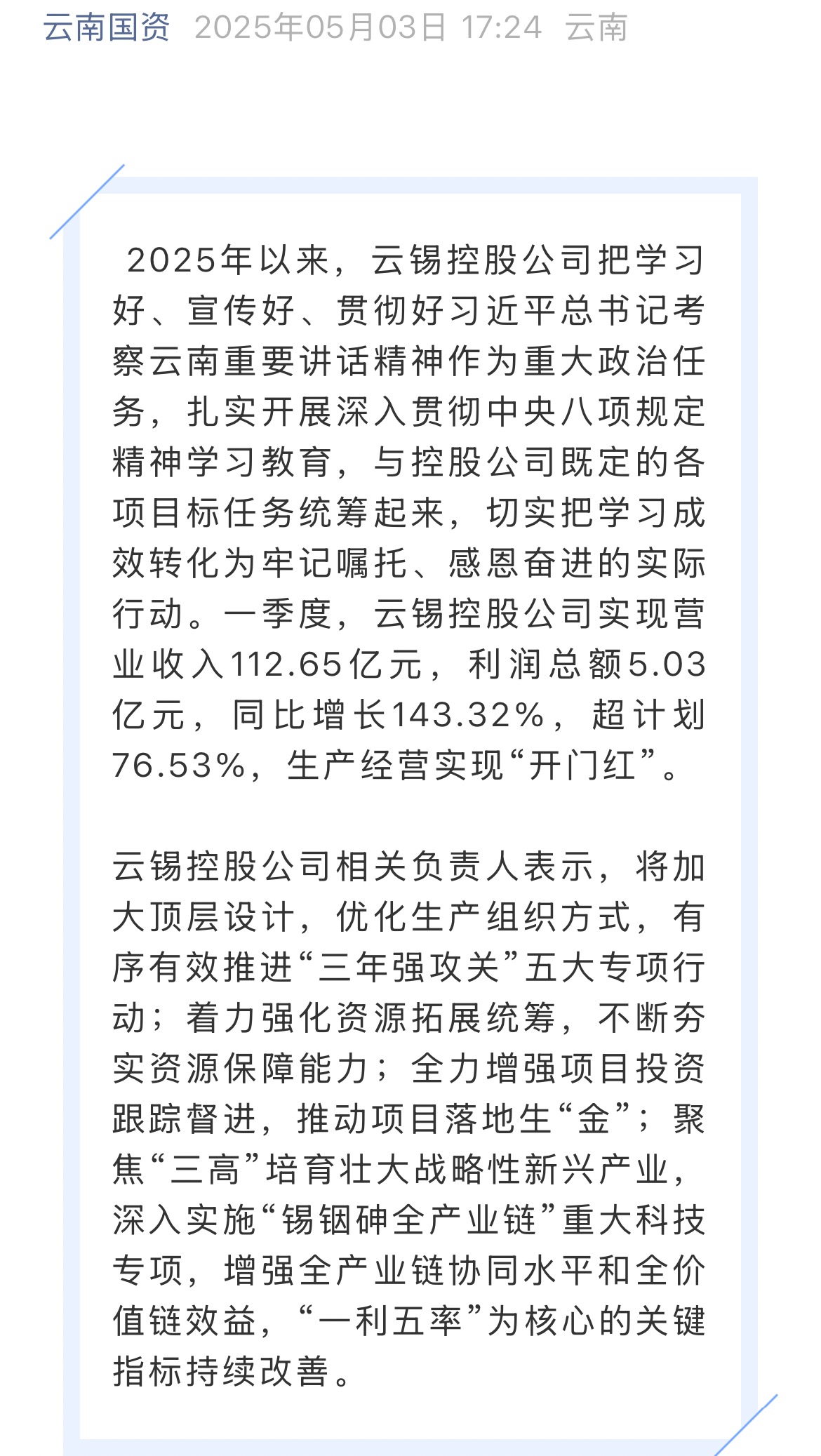The height and width of the screenshot is (1456, 821).
Task: Open the 云南国资 account link
Action: click(106, 28)
